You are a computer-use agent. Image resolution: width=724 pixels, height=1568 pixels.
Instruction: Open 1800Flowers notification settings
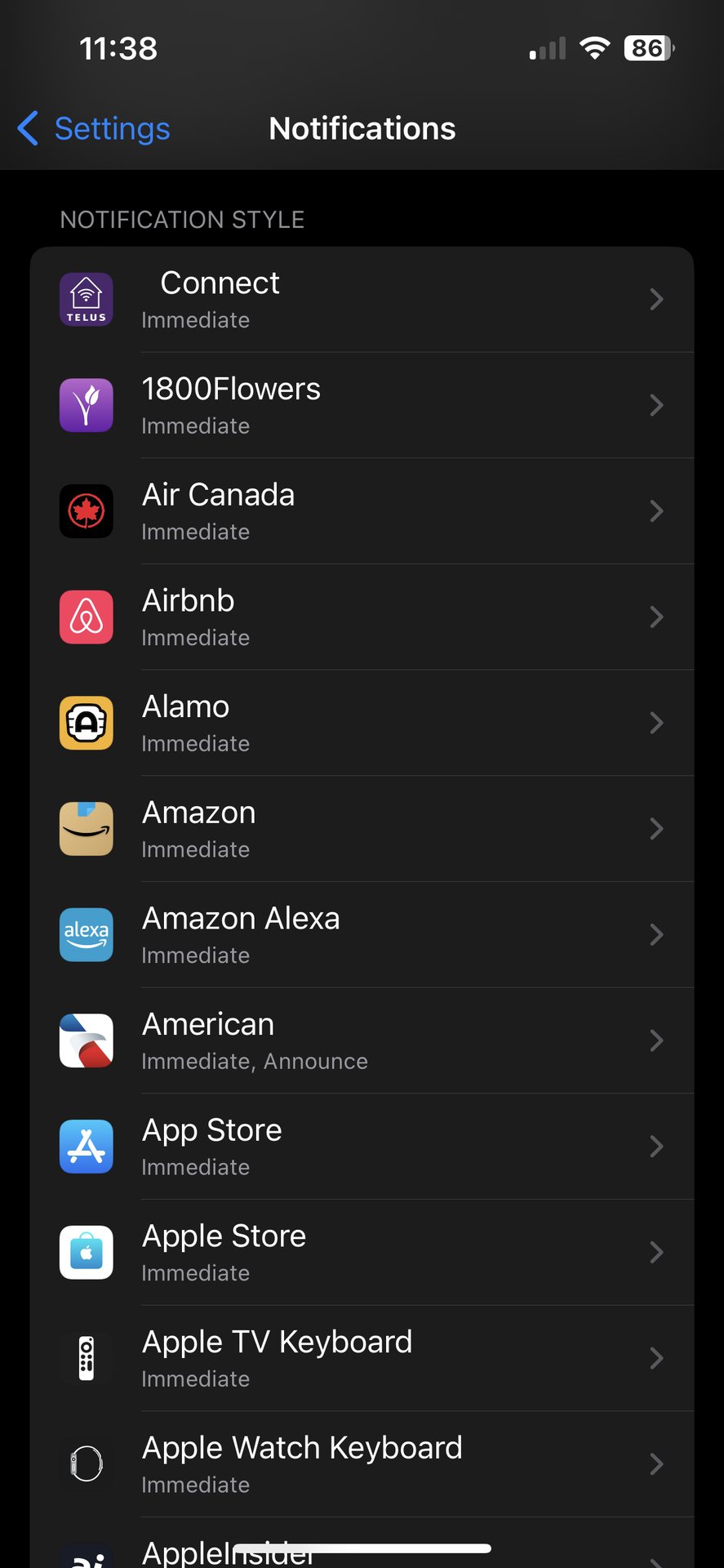(362, 406)
